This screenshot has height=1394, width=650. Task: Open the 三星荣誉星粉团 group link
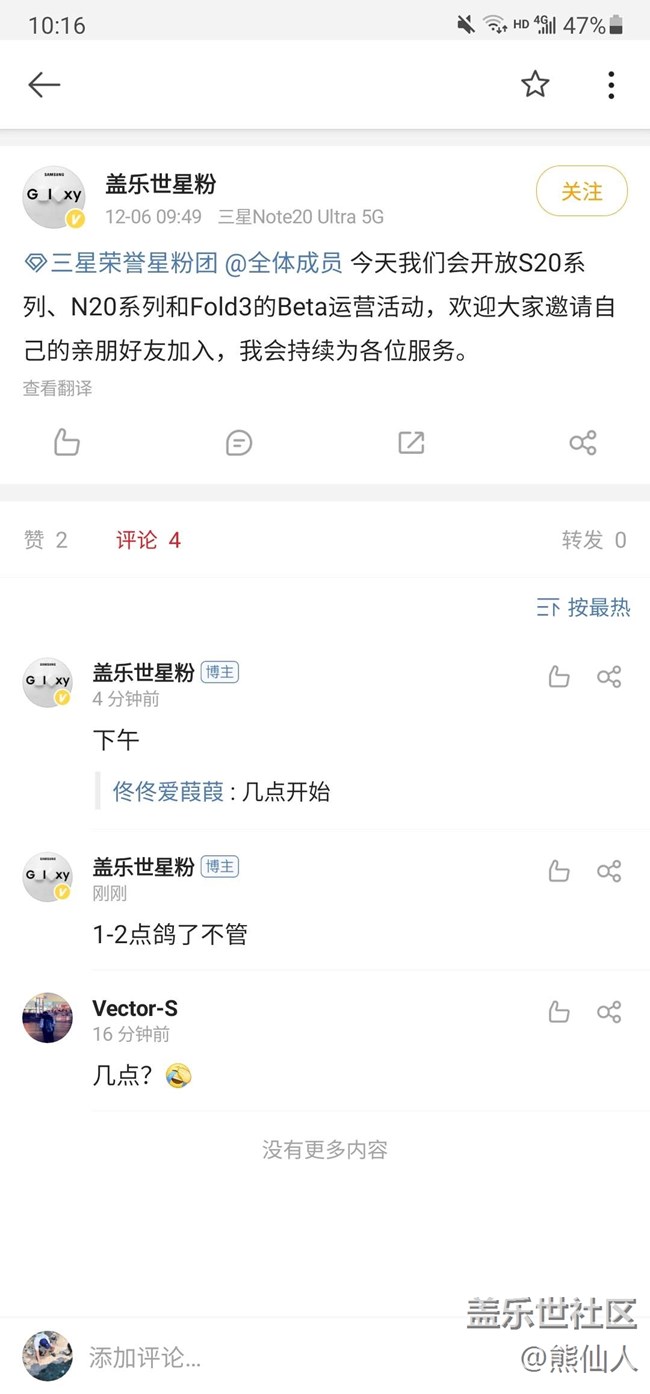tap(134, 263)
